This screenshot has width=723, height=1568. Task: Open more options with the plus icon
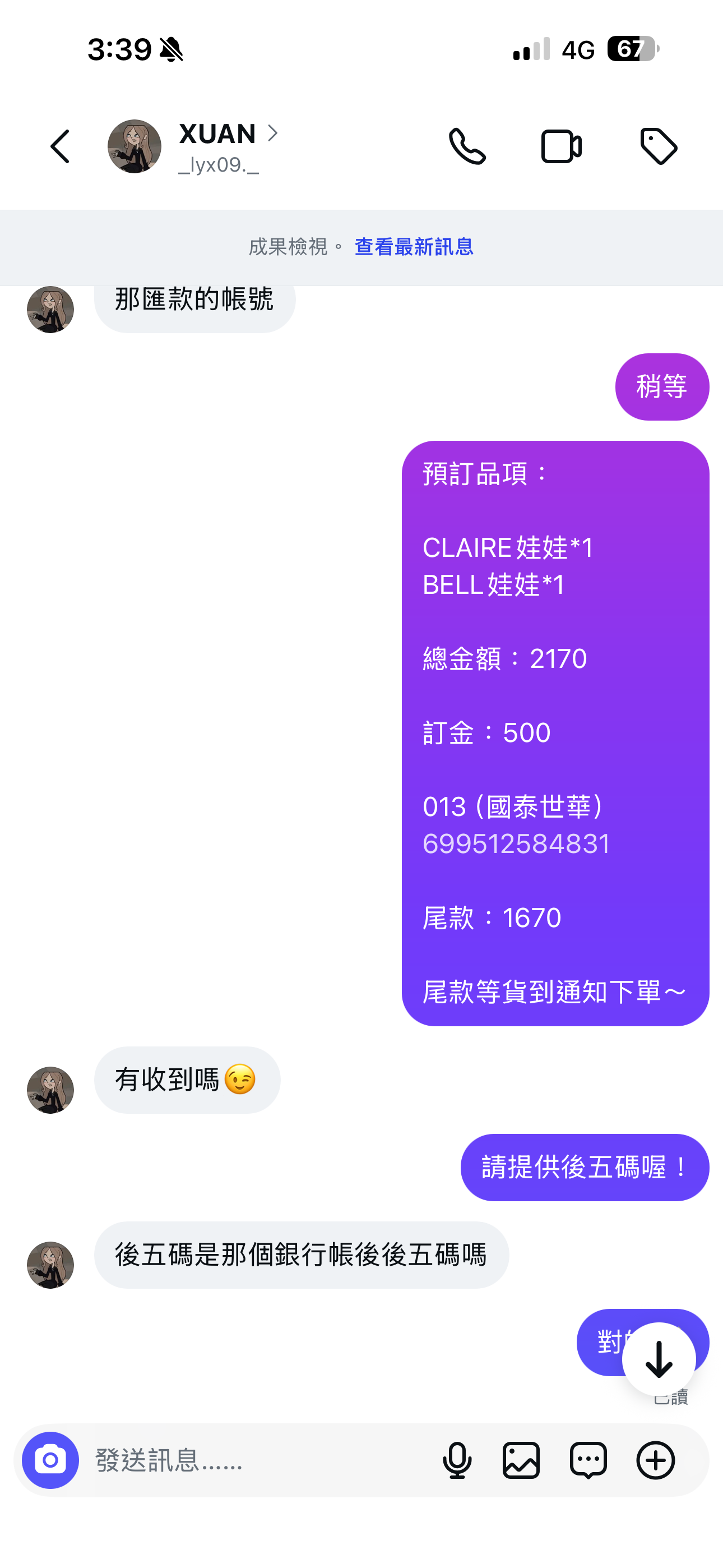(655, 1460)
